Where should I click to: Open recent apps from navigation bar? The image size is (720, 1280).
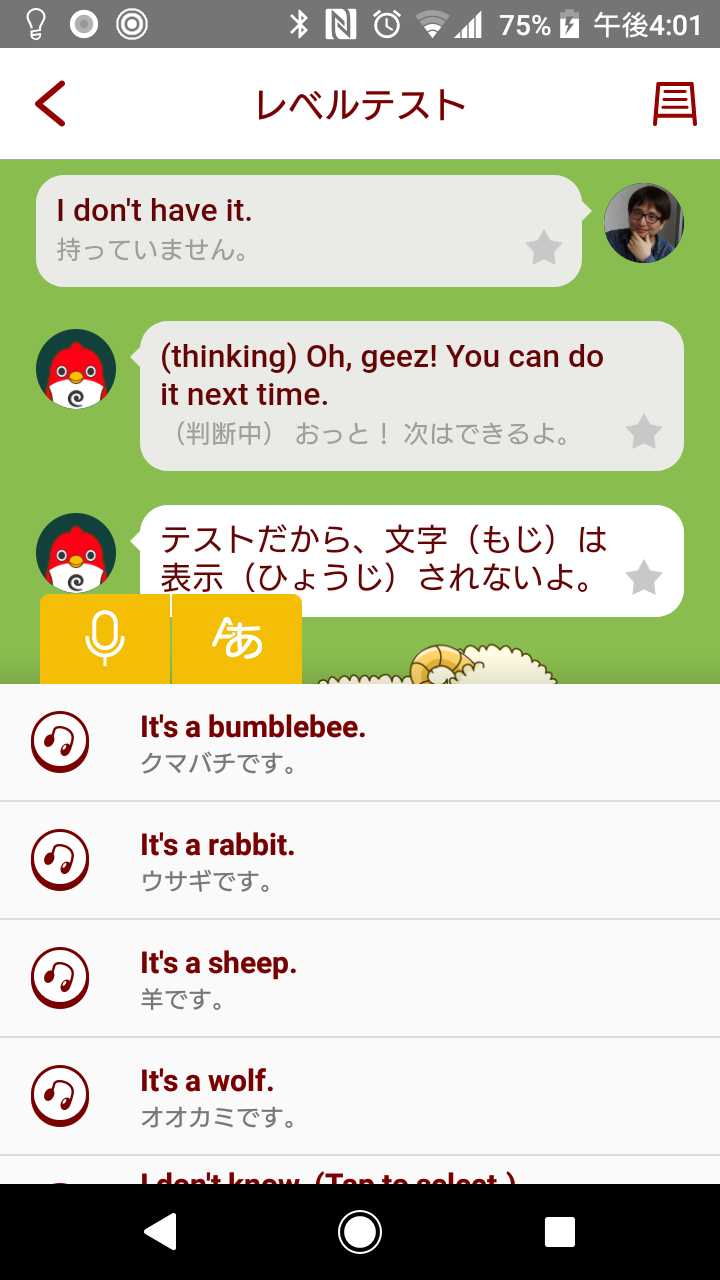[560, 1232]
